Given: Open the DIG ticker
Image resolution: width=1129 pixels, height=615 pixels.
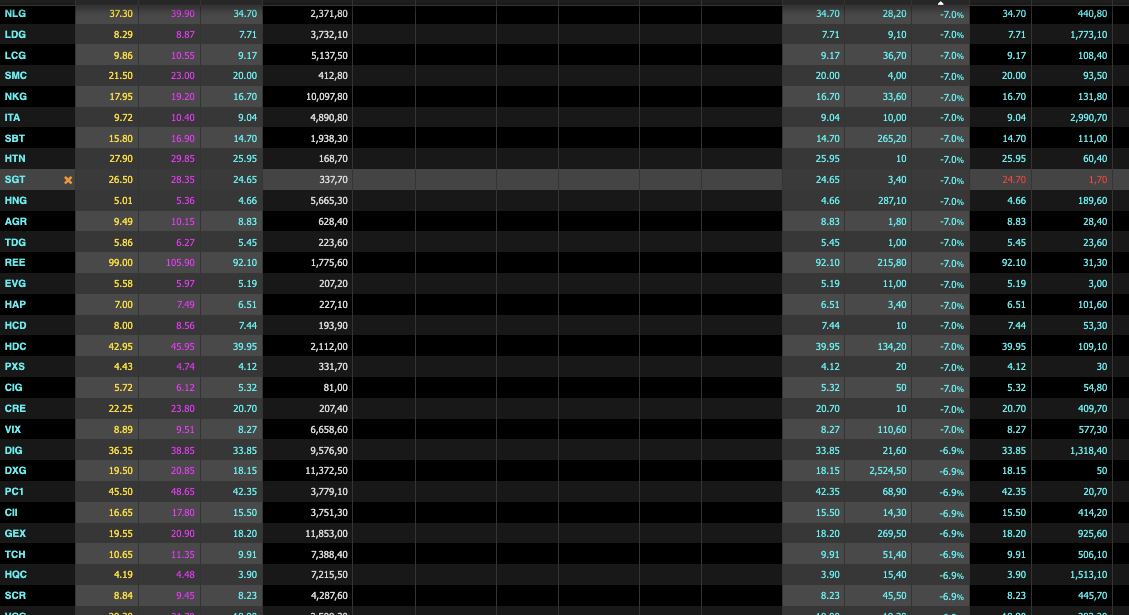Looking at the screenshot, I should coord(13,450).
